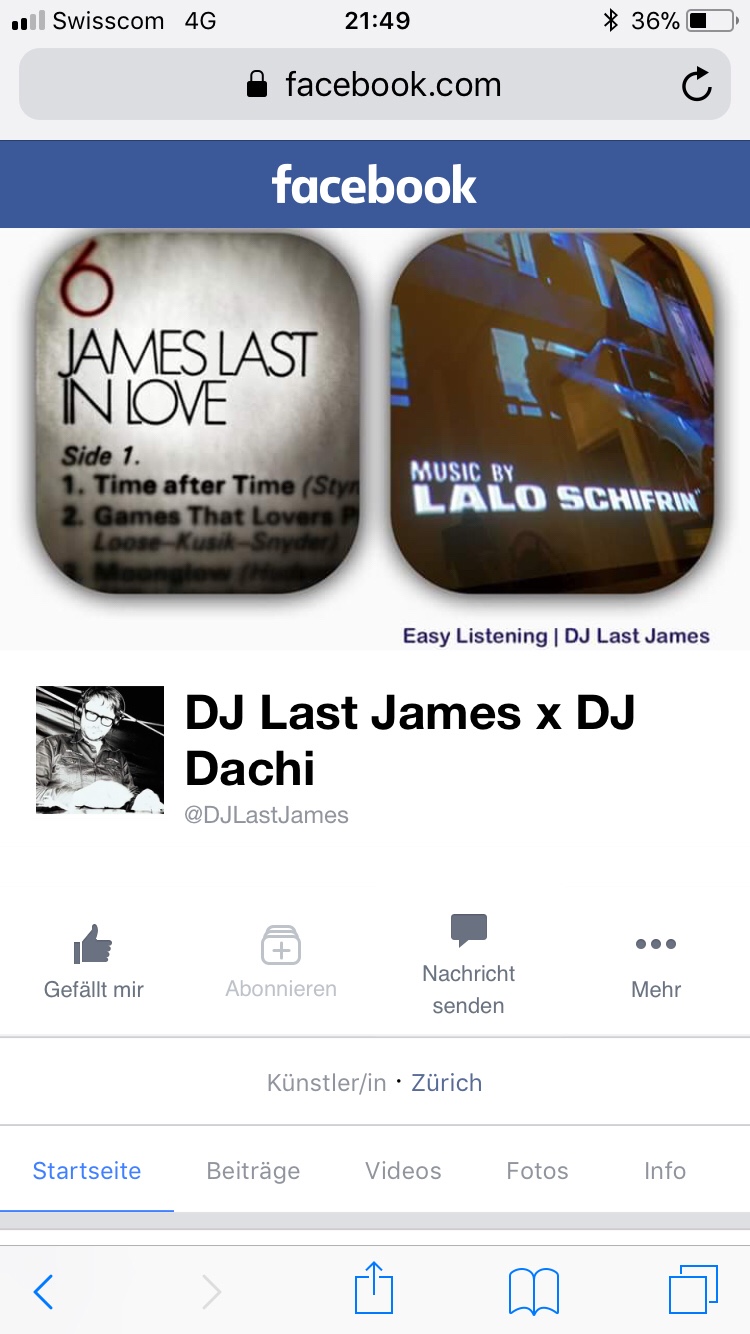Open Safari bookmarks
Viewport: 750px width, 1334px height.
tap(534, 1292)
